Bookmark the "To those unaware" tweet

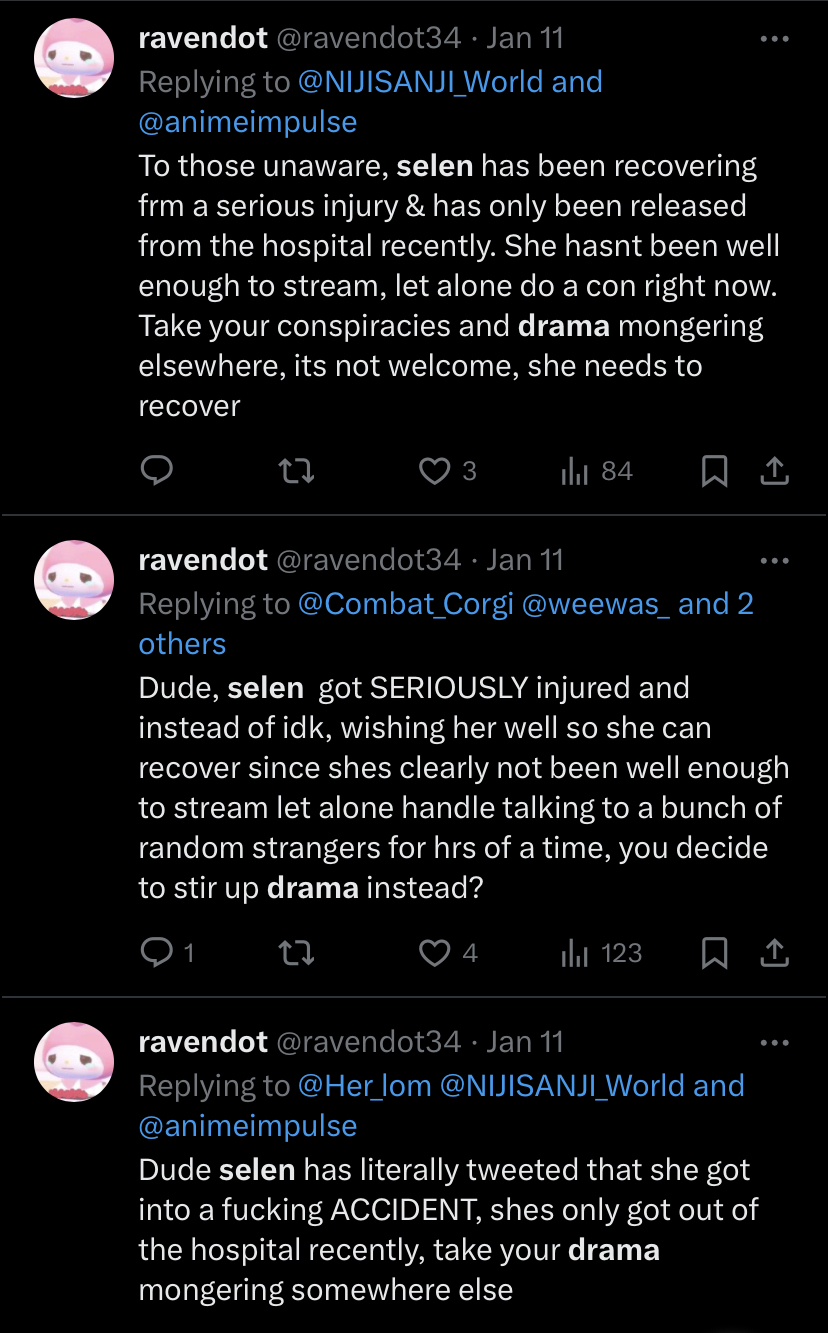714,471
